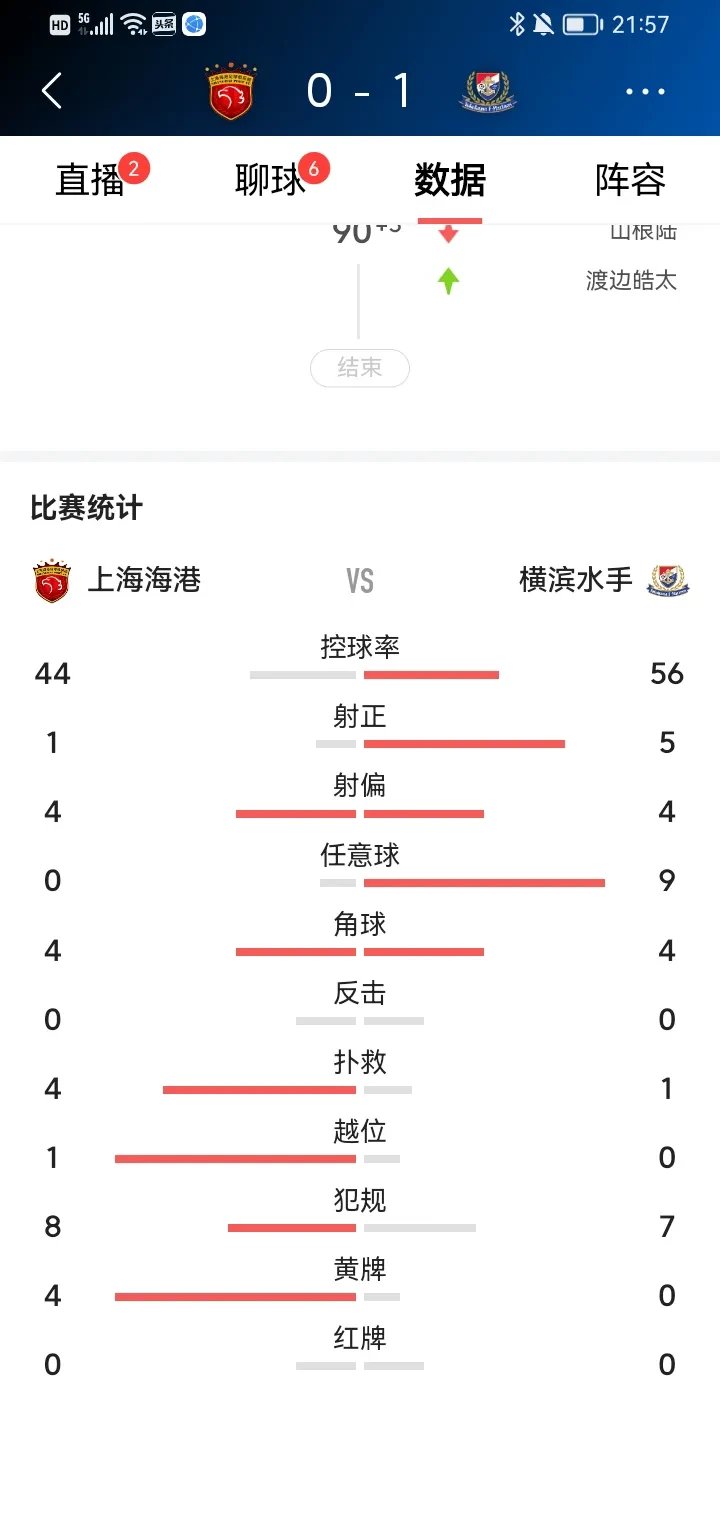Tap the Yokohama F. Marinos club logo

(490, 90)
